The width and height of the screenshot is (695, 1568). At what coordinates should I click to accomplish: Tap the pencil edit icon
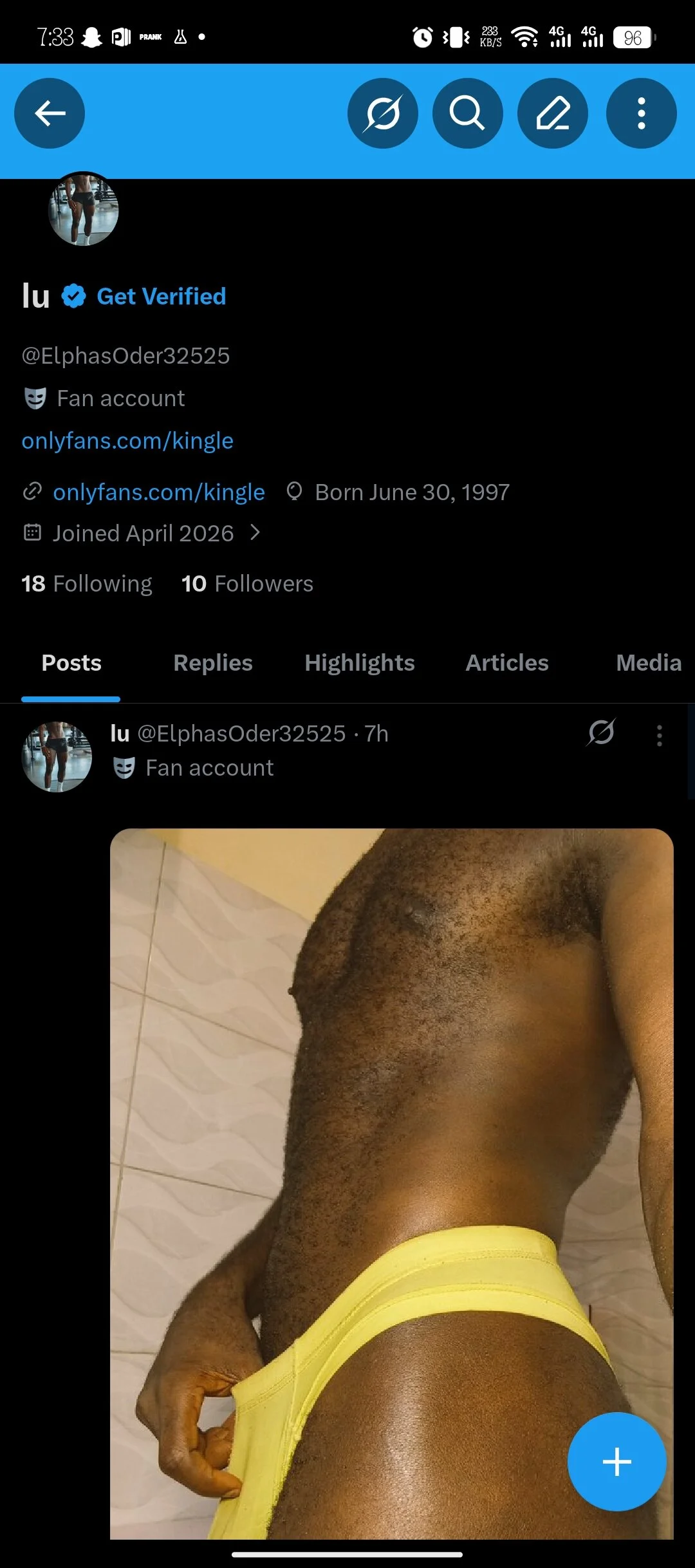[x=553, y=113]
